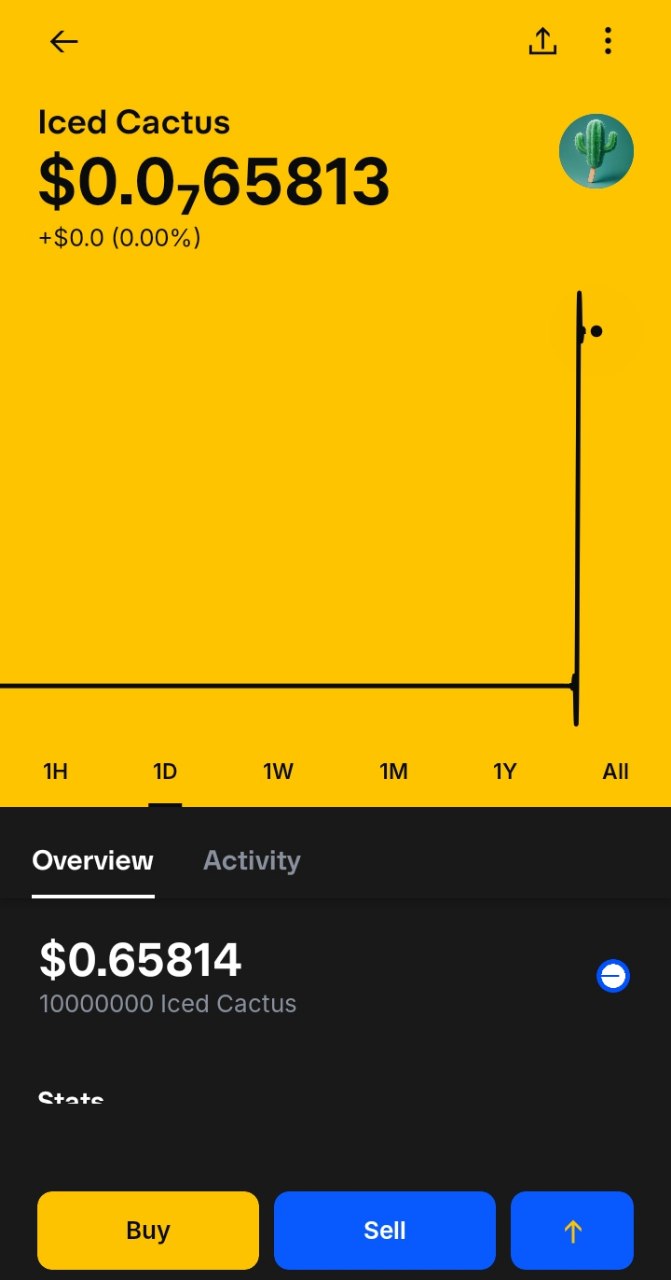Select the 1D chart range

click(x=165, y=771)
